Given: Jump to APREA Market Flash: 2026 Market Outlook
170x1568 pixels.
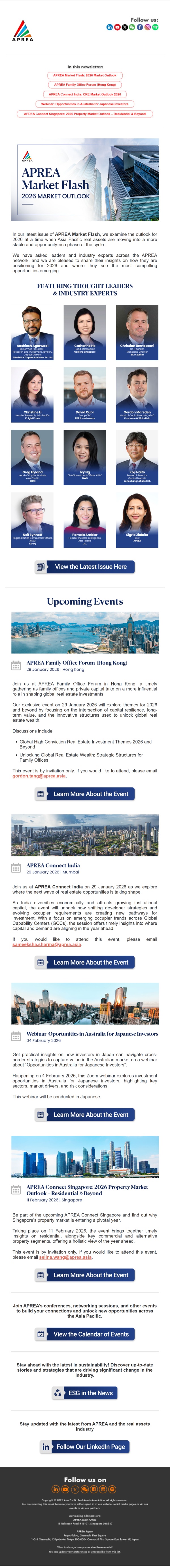Looking at the screenshot, I should pyautogui.click(x=85, y=76).
